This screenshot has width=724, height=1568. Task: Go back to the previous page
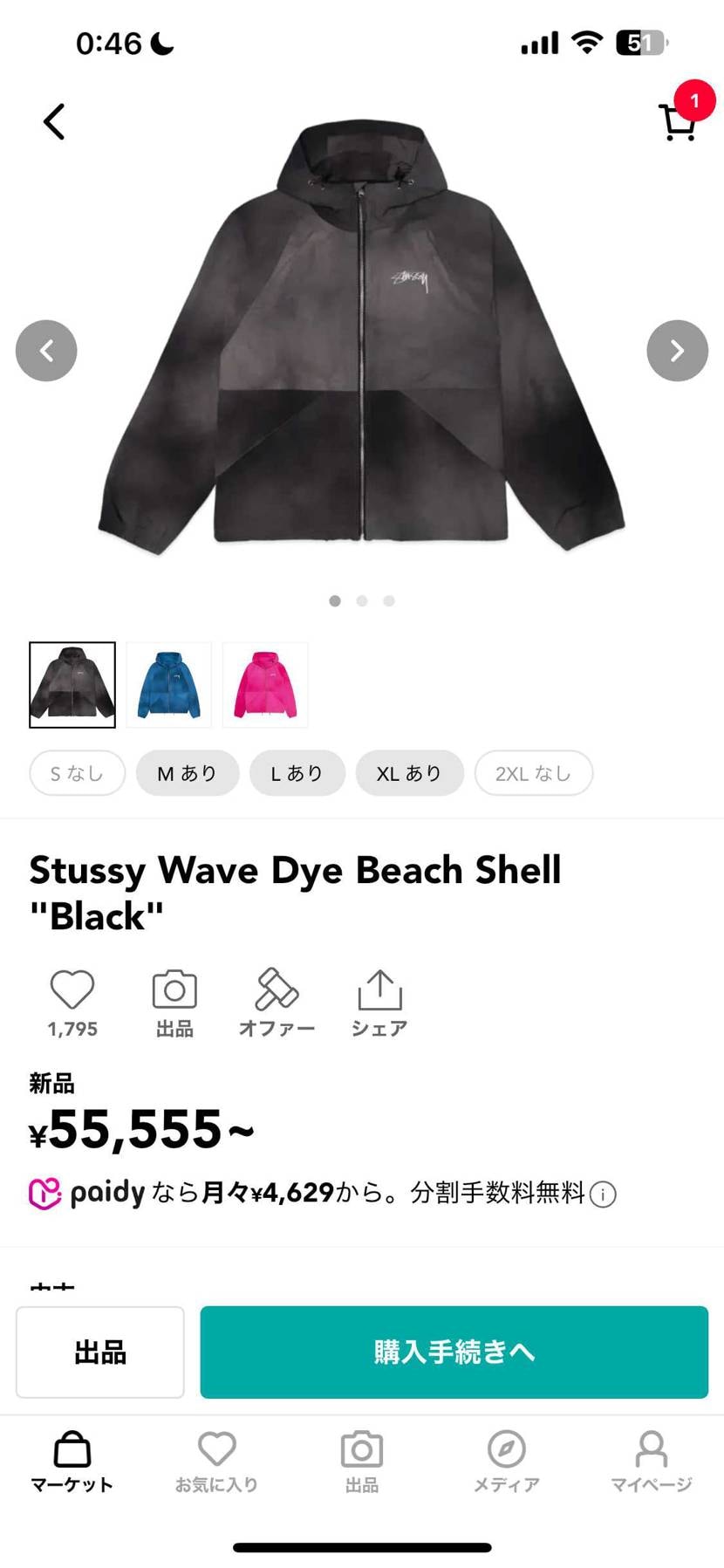click(x=54, y=121)
